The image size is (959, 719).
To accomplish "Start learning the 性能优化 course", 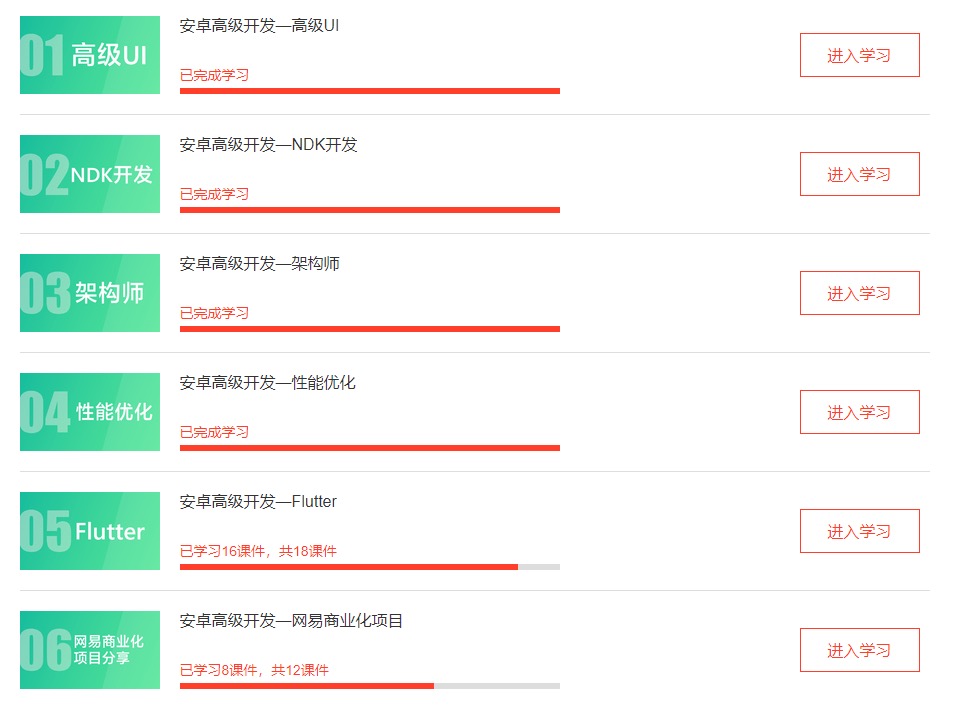I will (x=859, y=412).
